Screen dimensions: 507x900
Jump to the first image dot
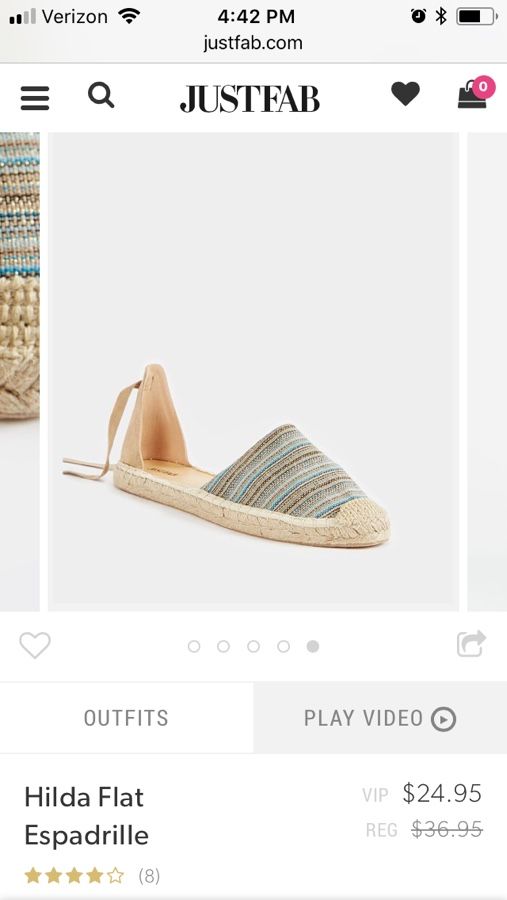coord(194,646)
